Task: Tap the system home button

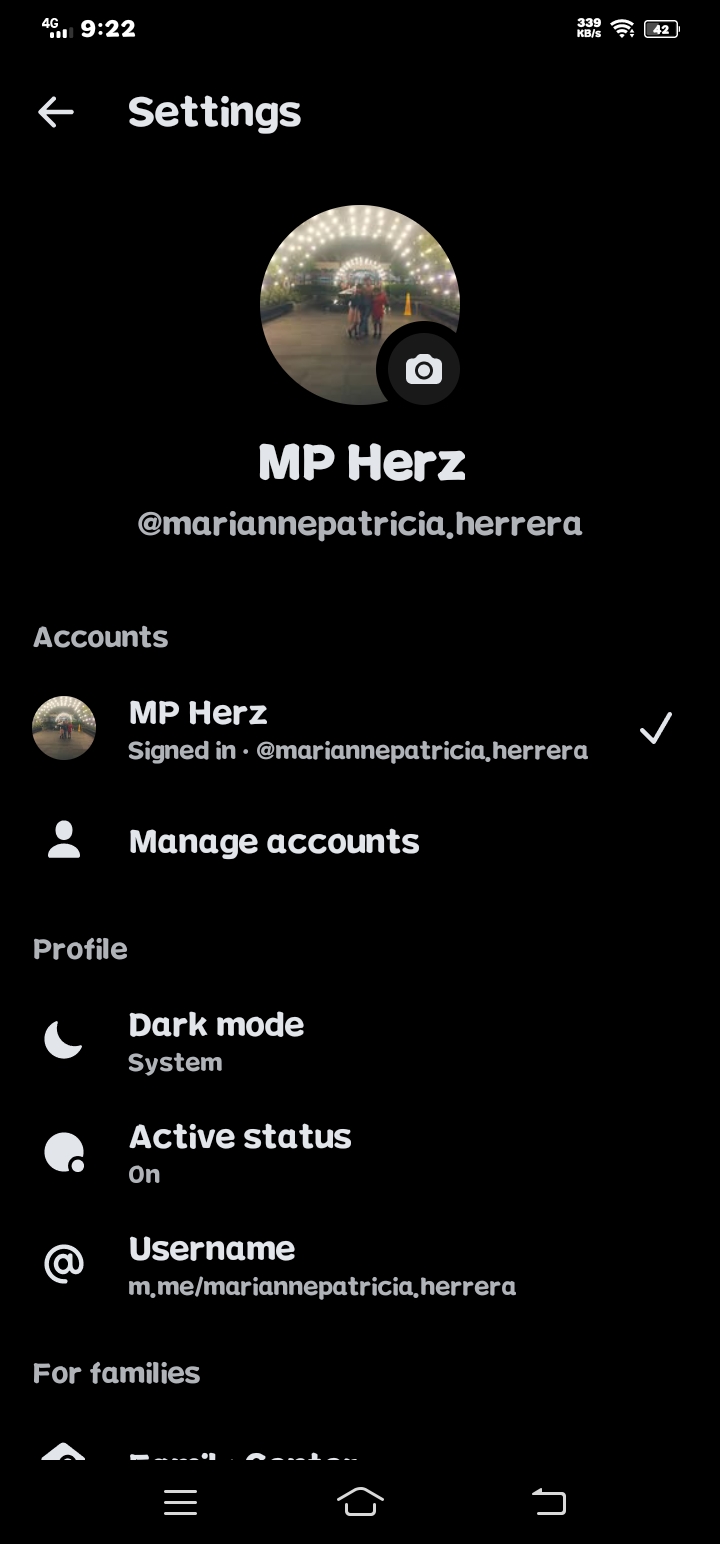Action: [360, 1501]
